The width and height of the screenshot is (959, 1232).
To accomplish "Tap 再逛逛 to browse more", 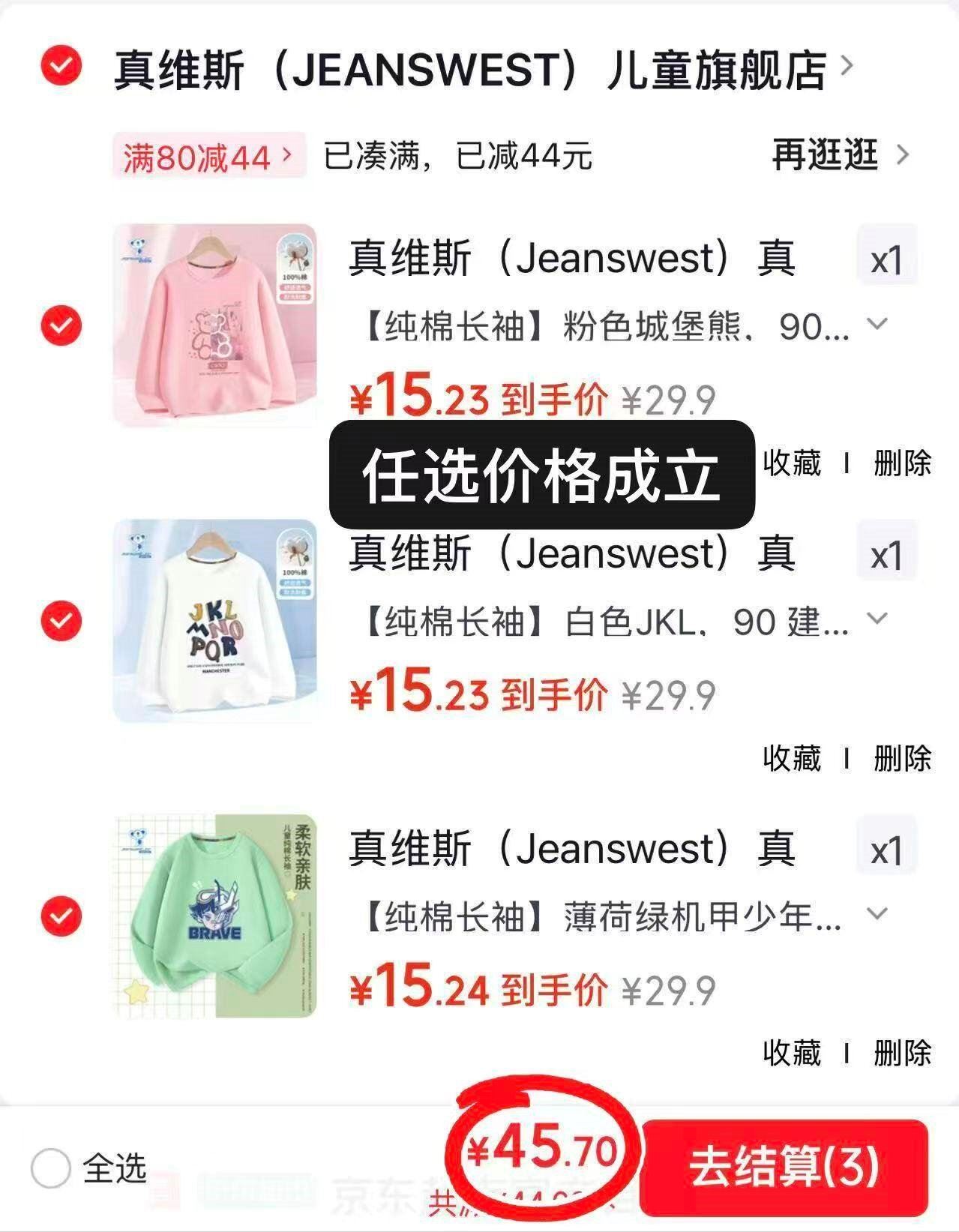I will [x=841, y=155].
